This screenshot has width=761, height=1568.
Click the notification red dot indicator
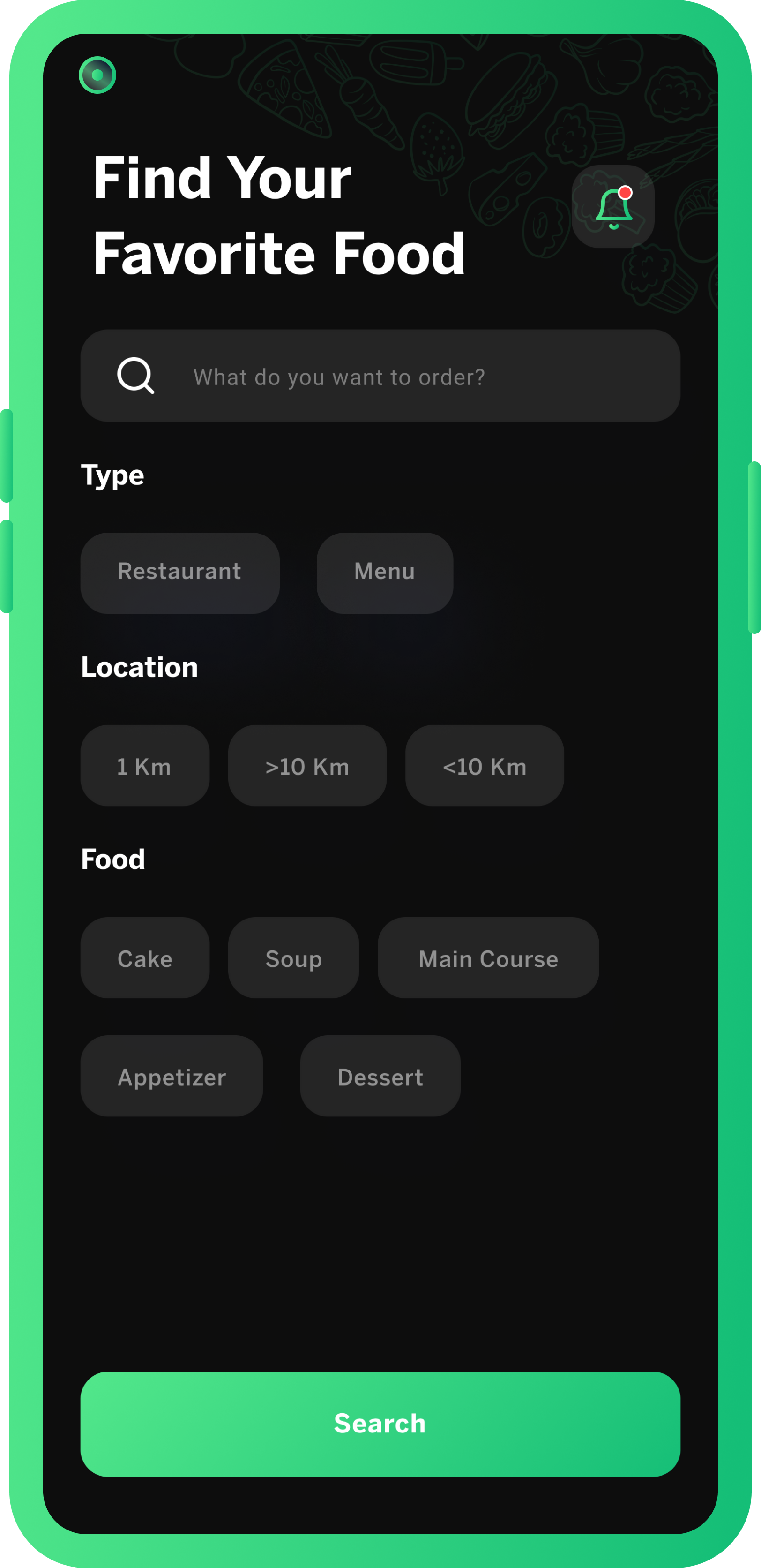point(627,193)
